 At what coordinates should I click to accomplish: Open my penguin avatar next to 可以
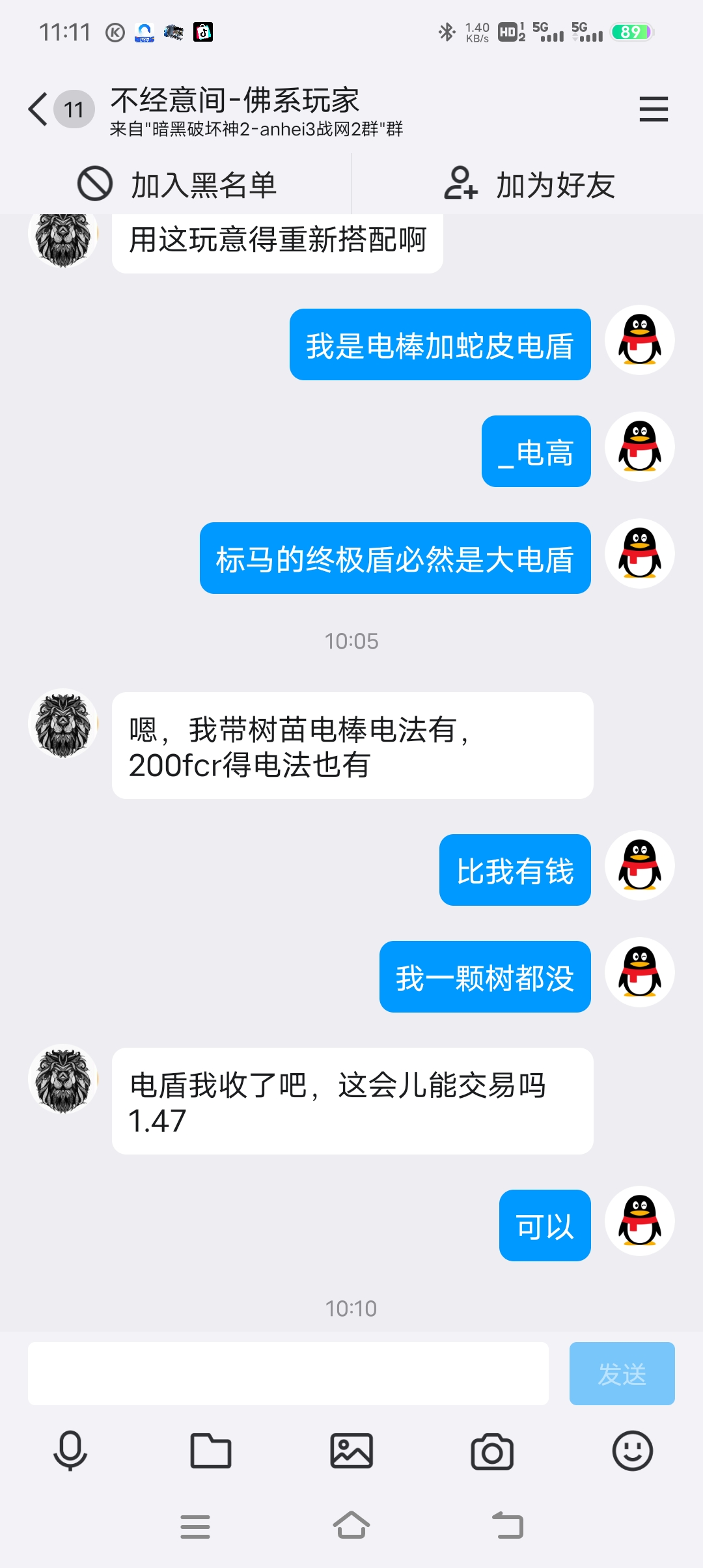coord(639,1221)
